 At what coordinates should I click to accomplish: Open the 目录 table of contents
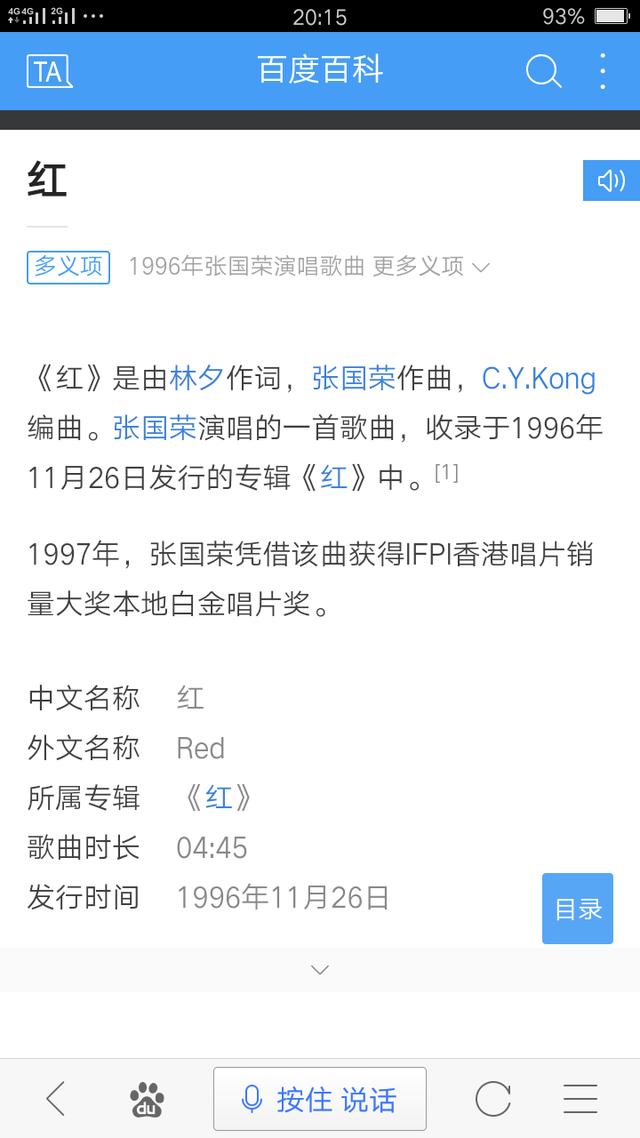(578, 909)
